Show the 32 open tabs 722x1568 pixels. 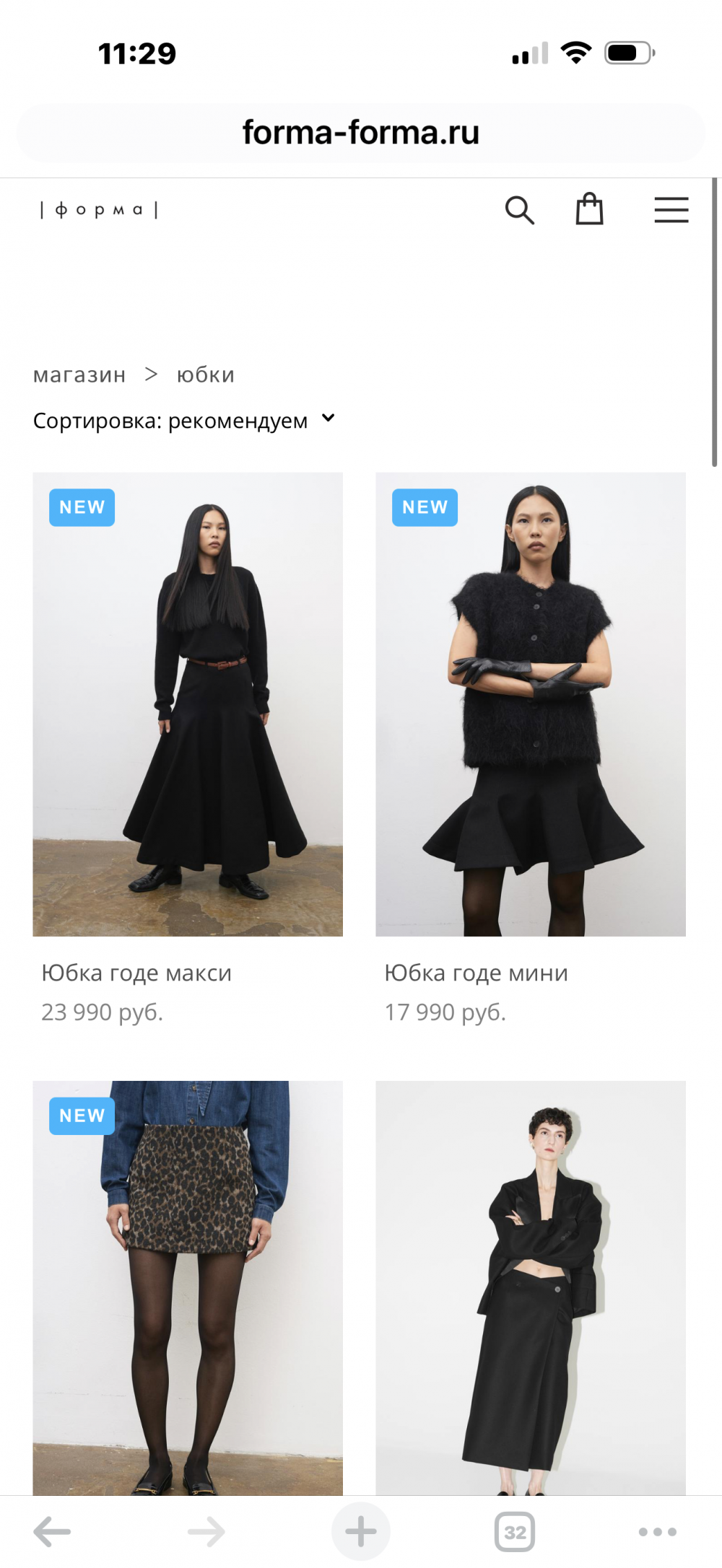point(515,1531)
